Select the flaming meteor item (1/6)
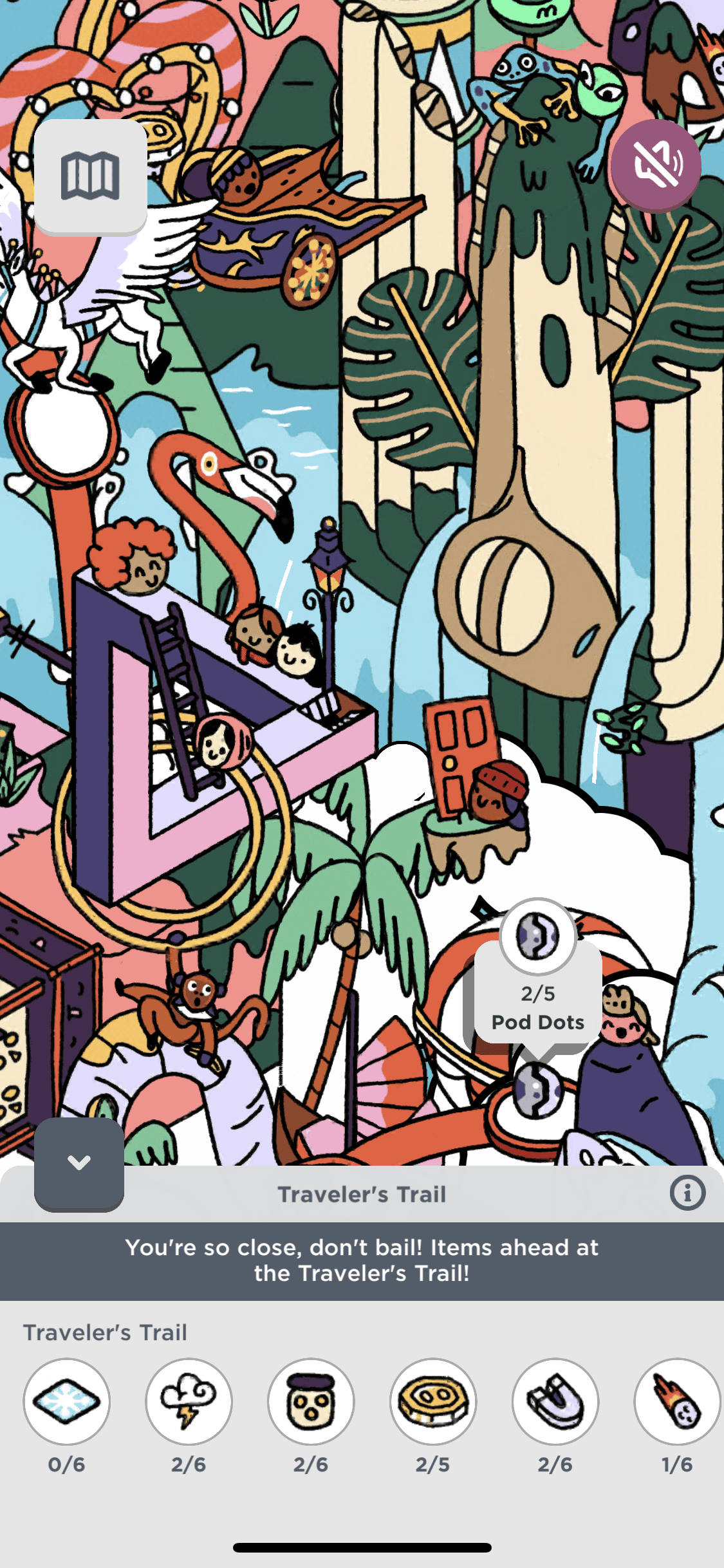Viewport: 724px width, 1568px height. click(x=676, y=1401)
